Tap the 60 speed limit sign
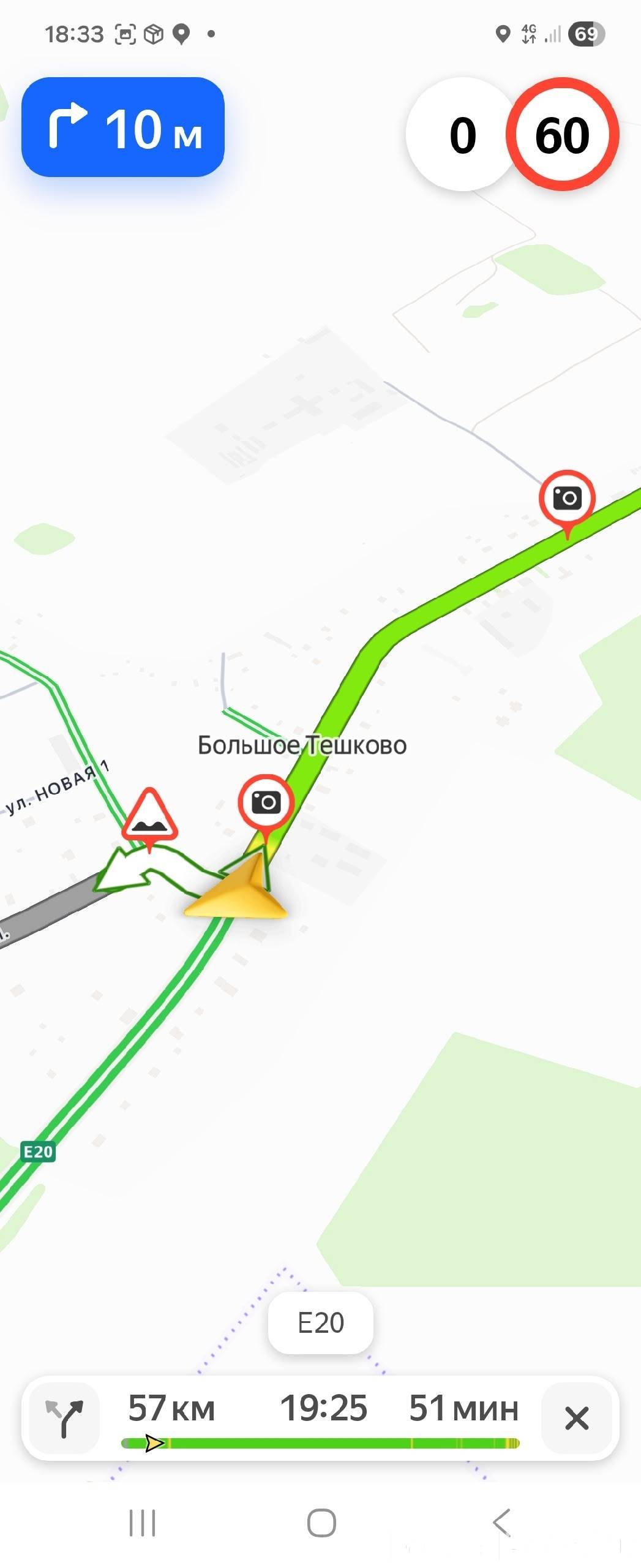This screenshot has height=1568, width=641. click(x=562, y=134)
